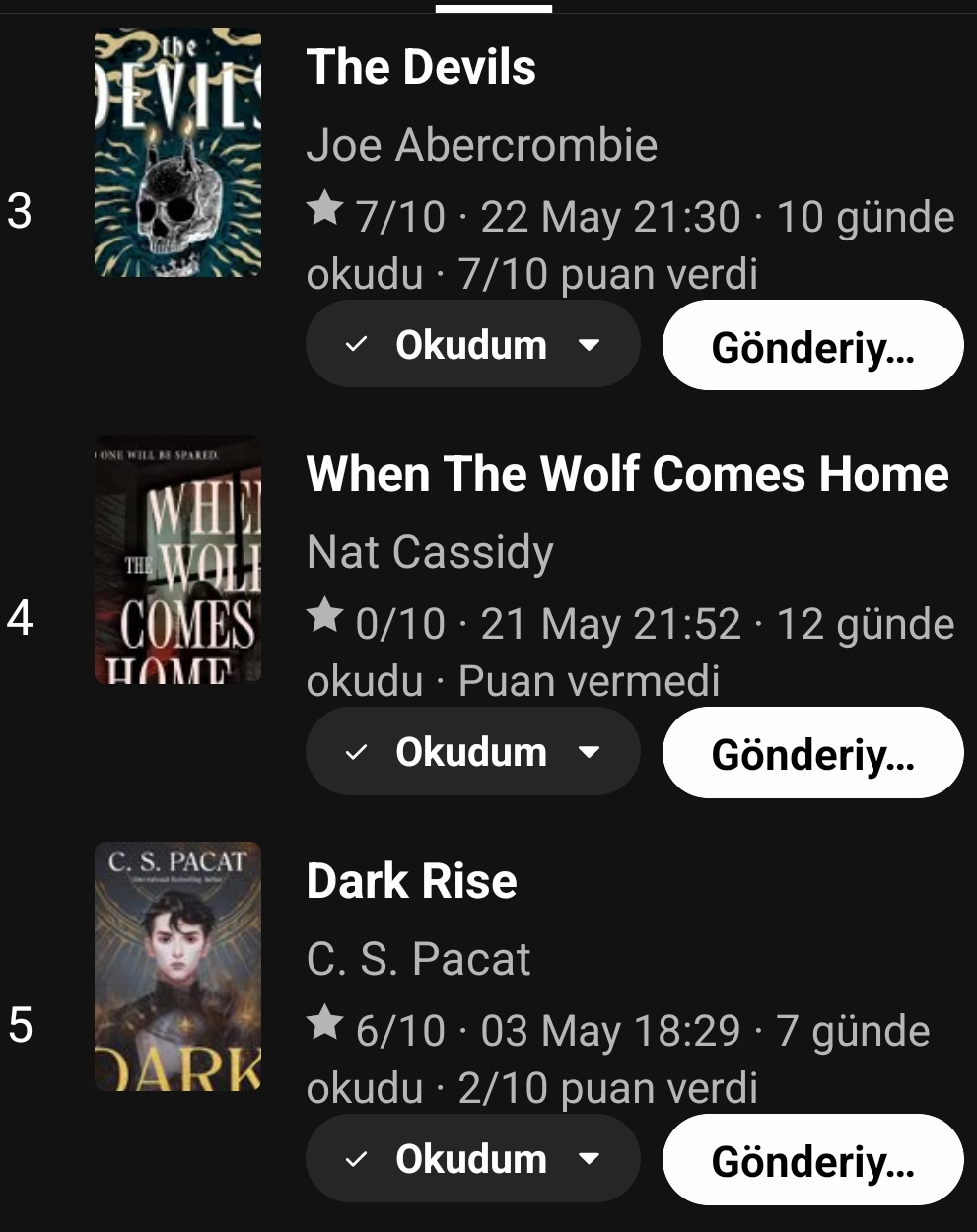Open Dark Rise book cover
The width and height of the screenshot is (977, 1232).
(177, 967)
